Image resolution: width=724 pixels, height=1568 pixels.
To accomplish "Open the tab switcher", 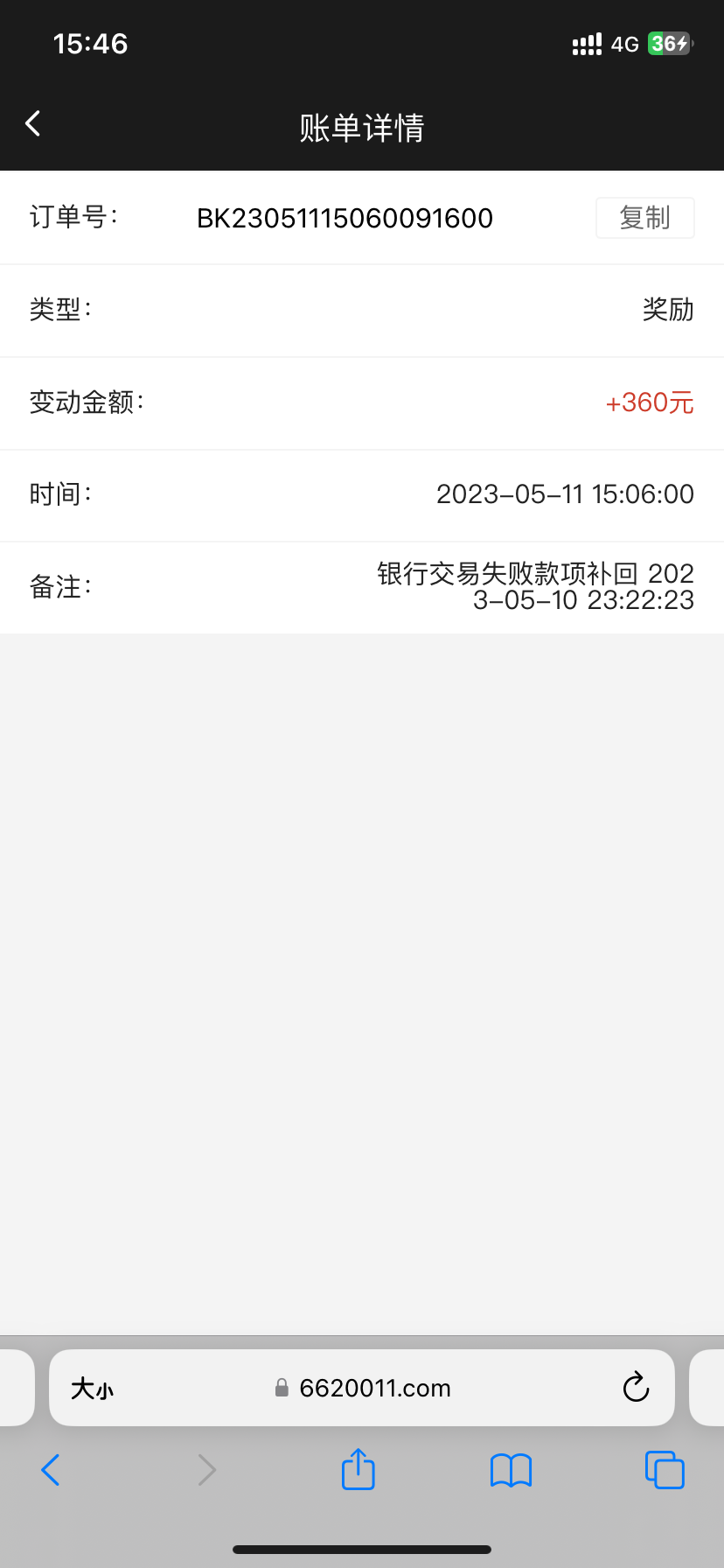I will coord(665,1470).
